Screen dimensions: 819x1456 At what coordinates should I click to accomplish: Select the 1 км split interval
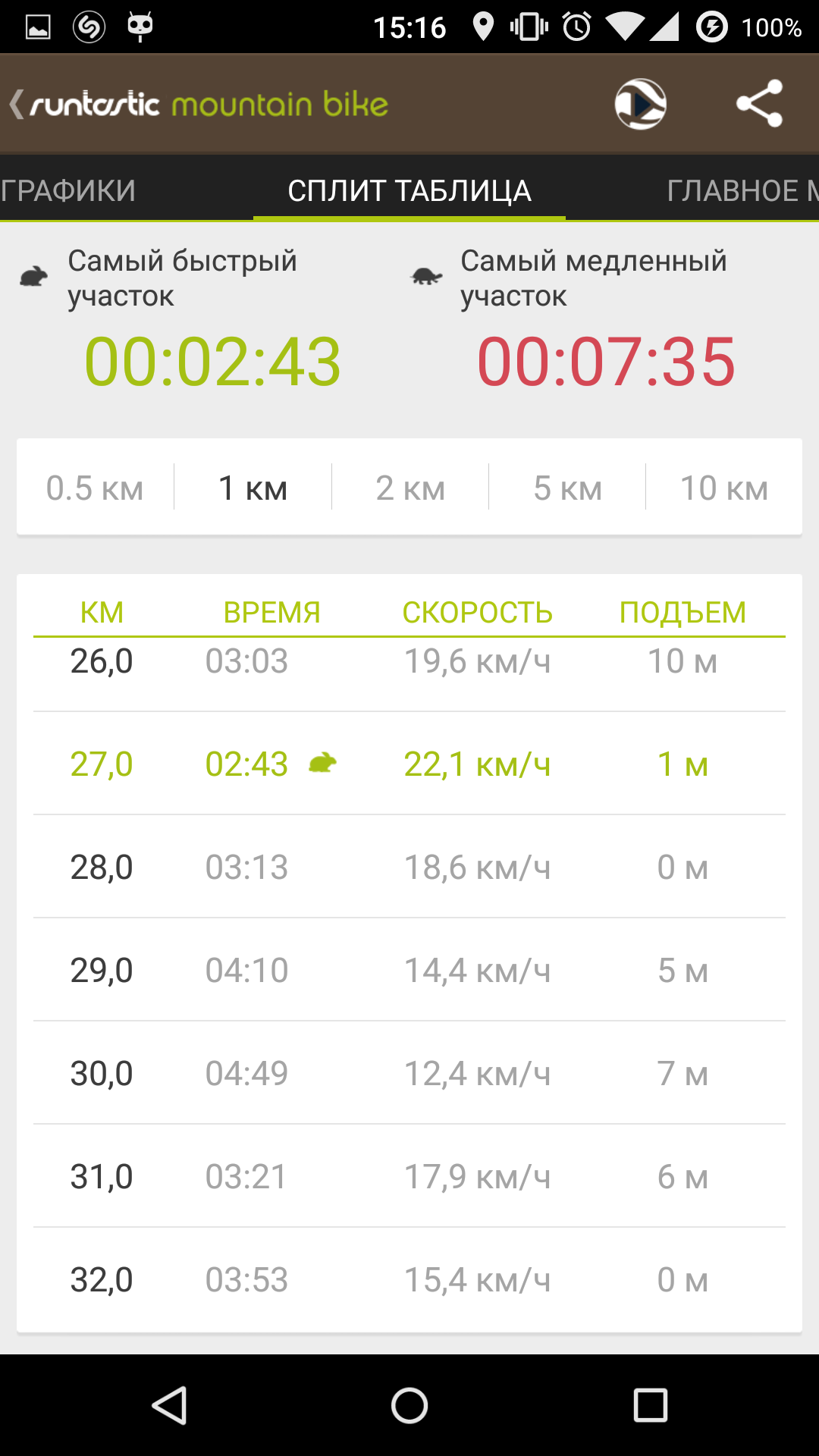pyautogui.click(x=253, y=488)
